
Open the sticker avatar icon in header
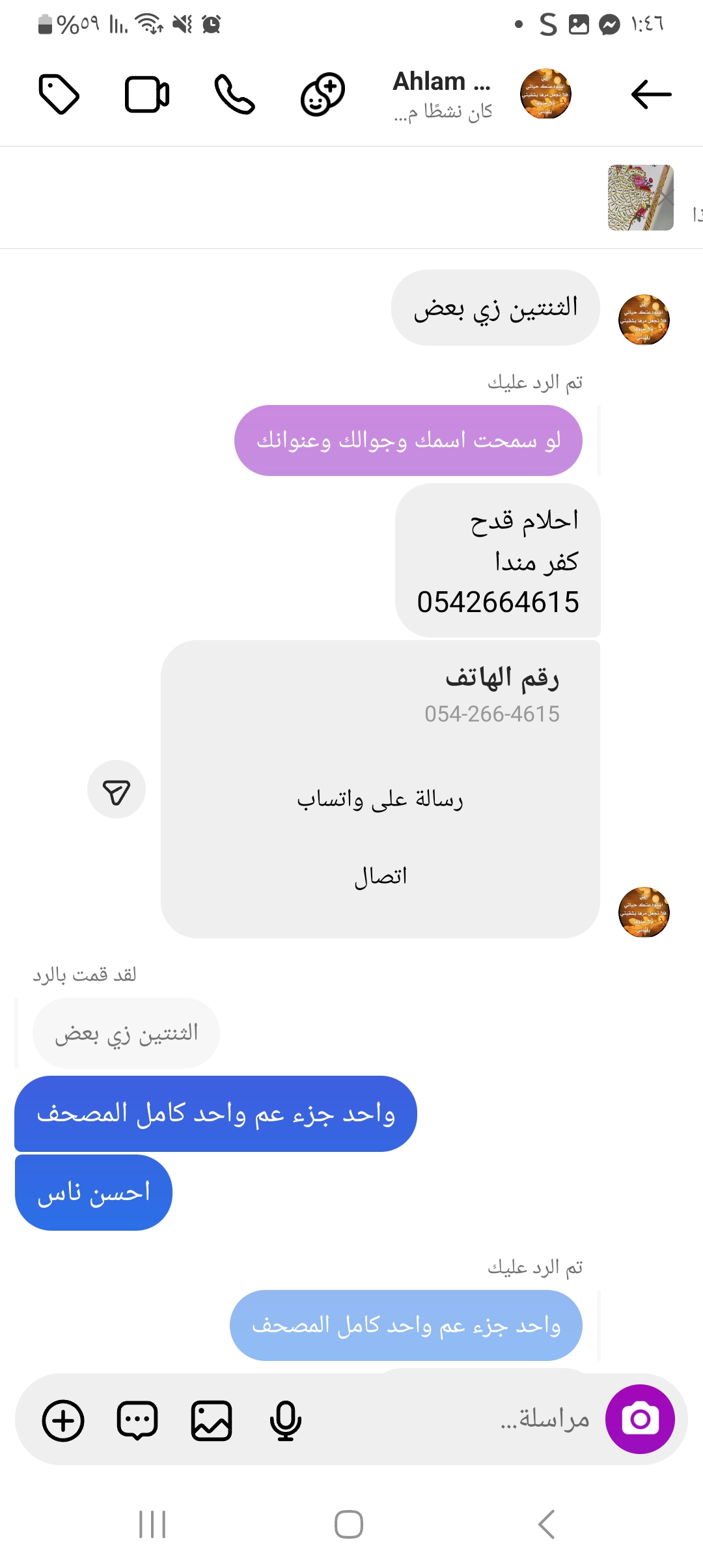point(322,94)
